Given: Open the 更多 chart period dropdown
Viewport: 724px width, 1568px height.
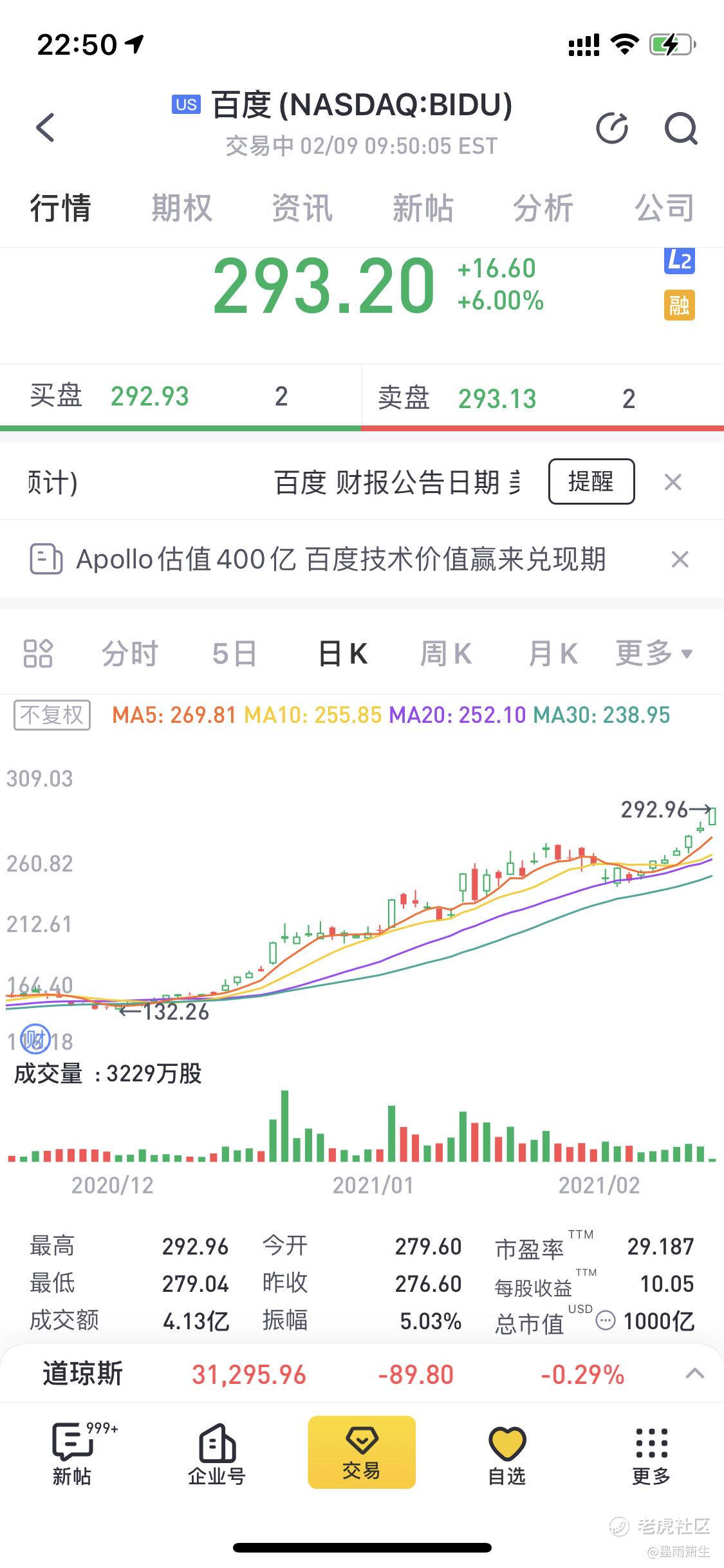Looking at the screenshot, I should pyautogui.click(x=654, y=654).
